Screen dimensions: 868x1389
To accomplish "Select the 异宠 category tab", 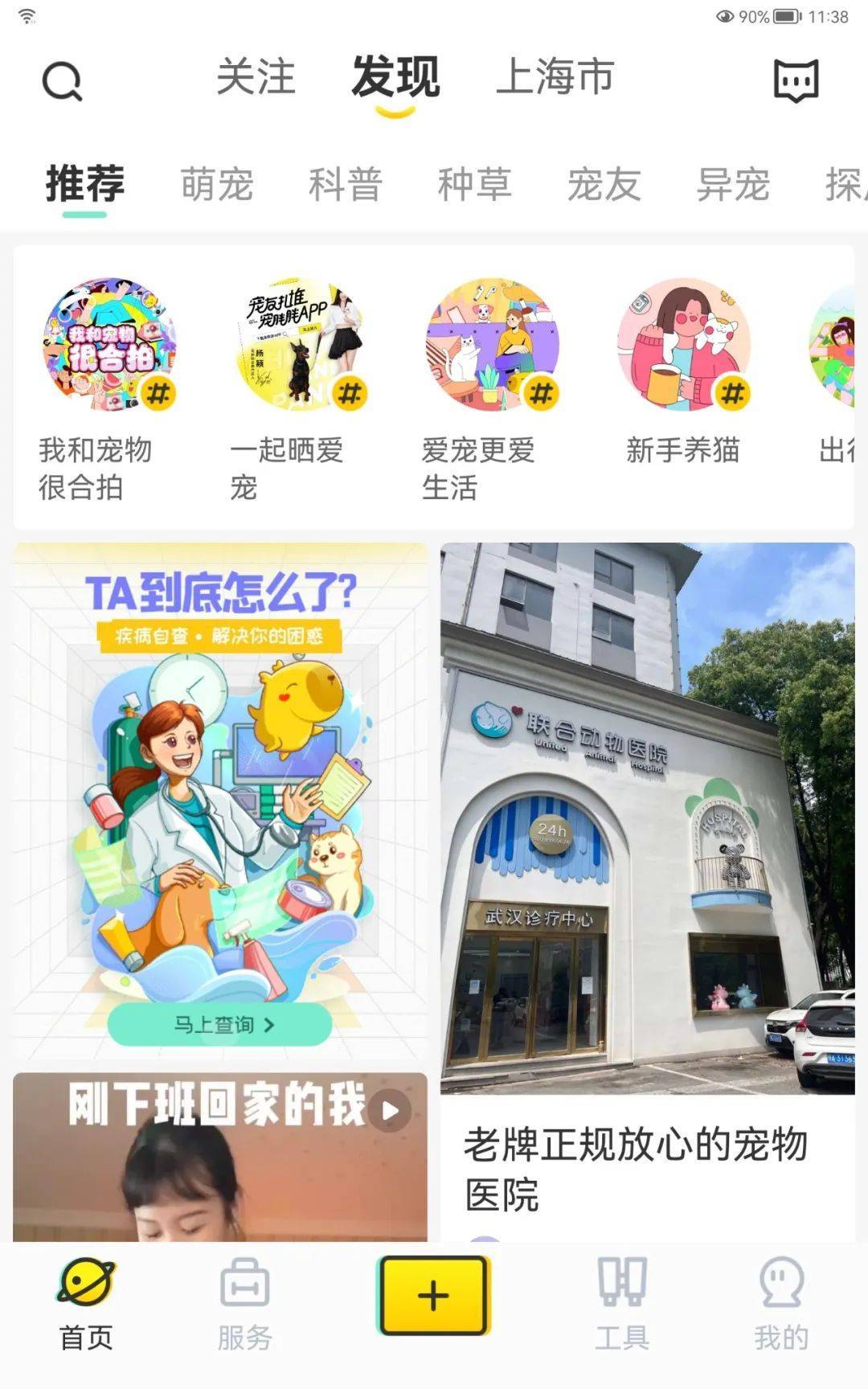I will 732,185.
